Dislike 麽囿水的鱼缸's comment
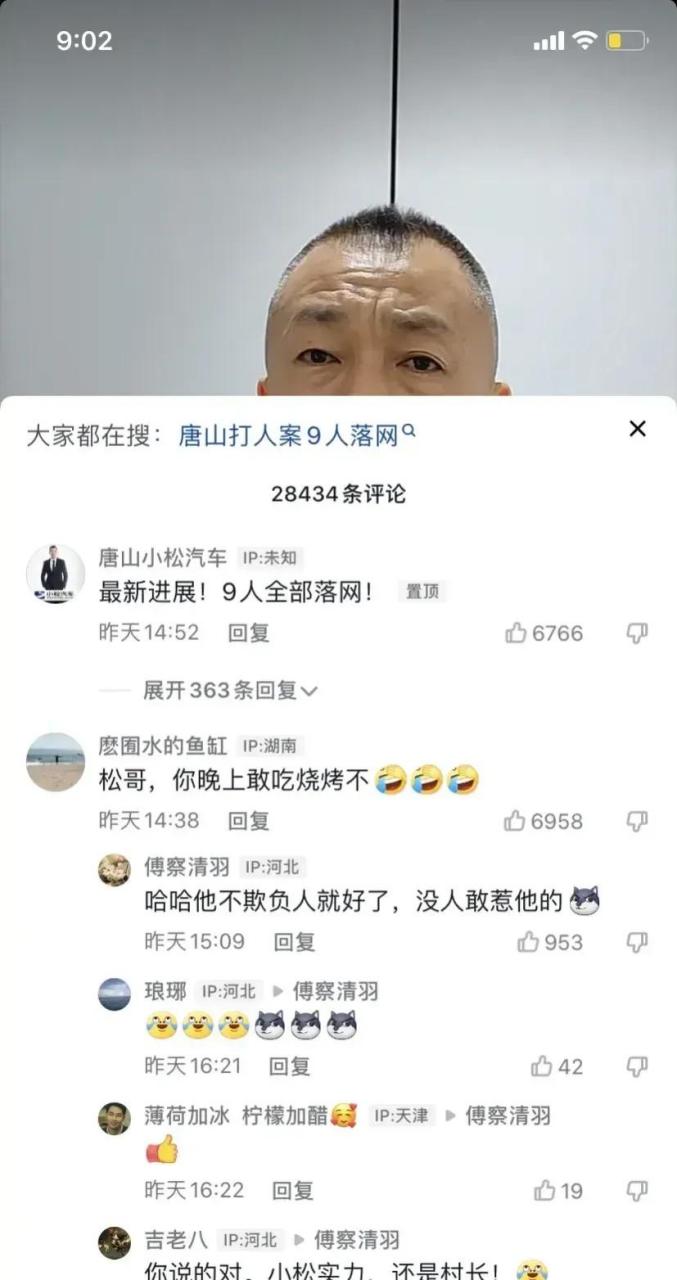 coord(637,821)
